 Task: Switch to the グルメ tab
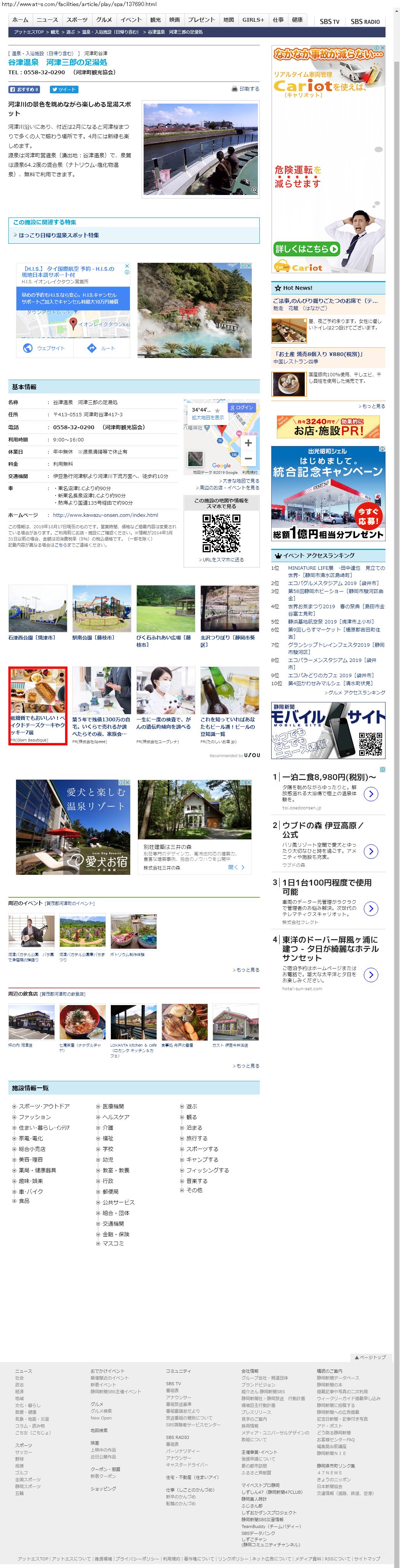tap(104, 19)
